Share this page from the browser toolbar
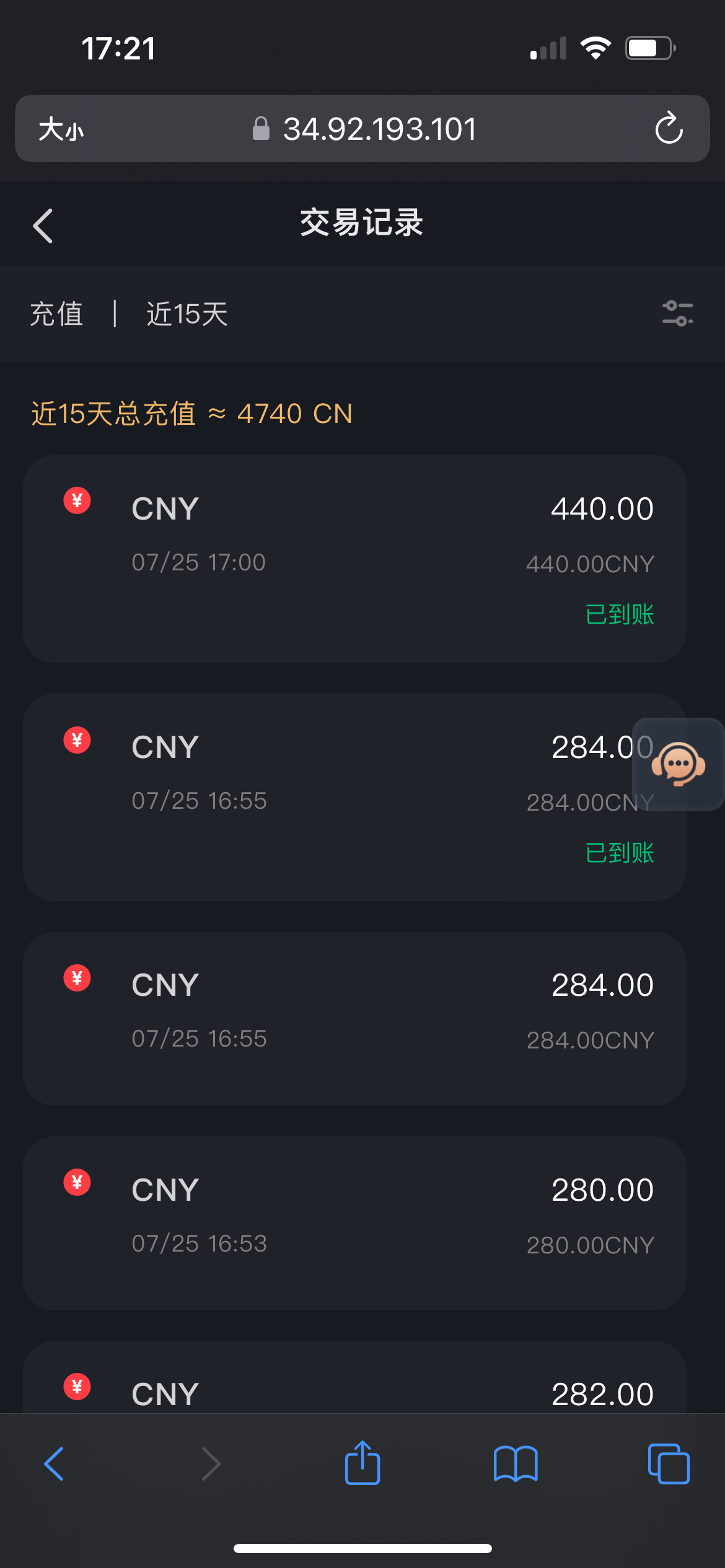The image size is (725, 1568). pyautogui.click(x=362, y=1463)
